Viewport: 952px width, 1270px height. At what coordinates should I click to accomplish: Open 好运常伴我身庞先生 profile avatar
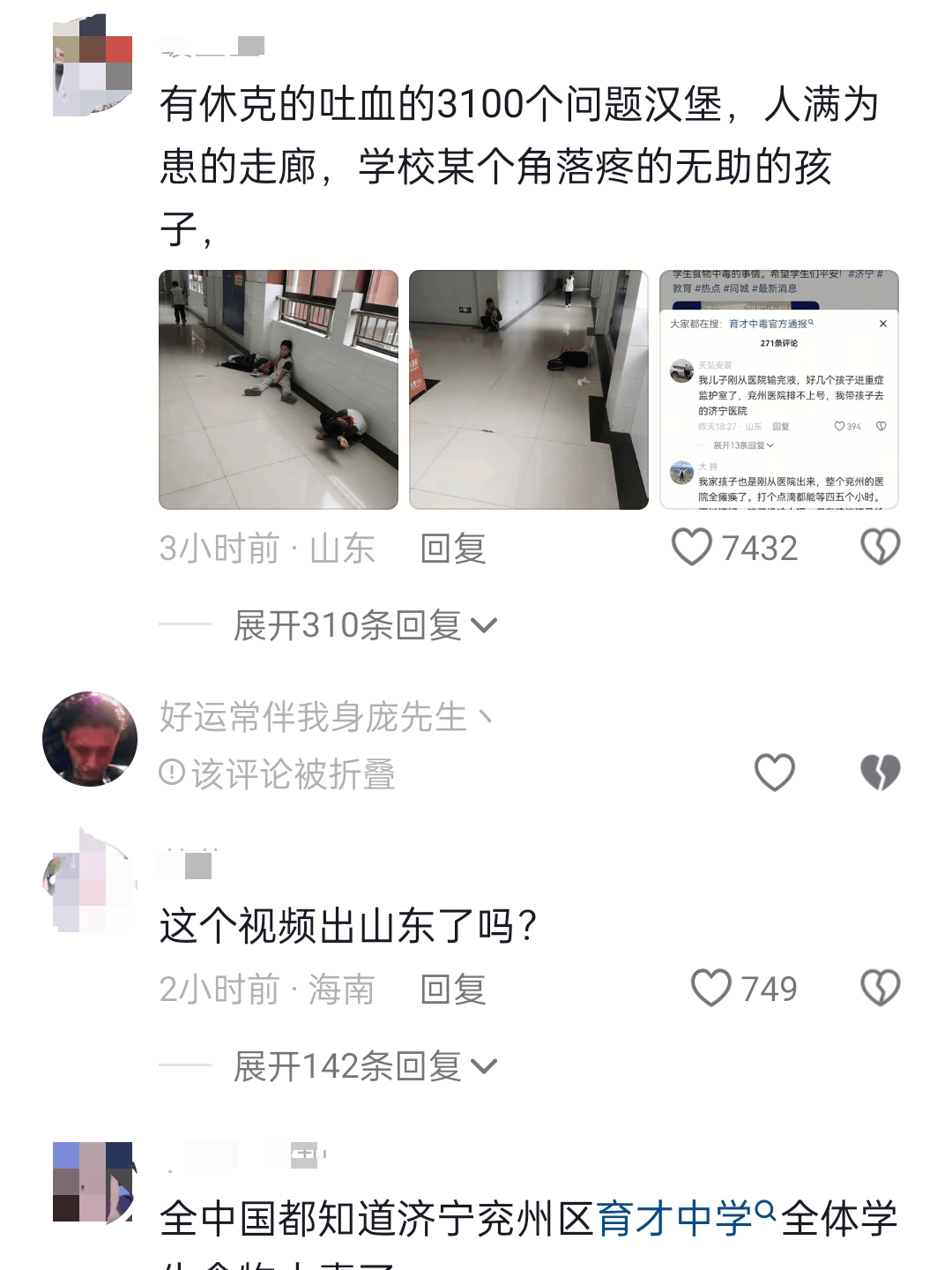tap(90, 739)
